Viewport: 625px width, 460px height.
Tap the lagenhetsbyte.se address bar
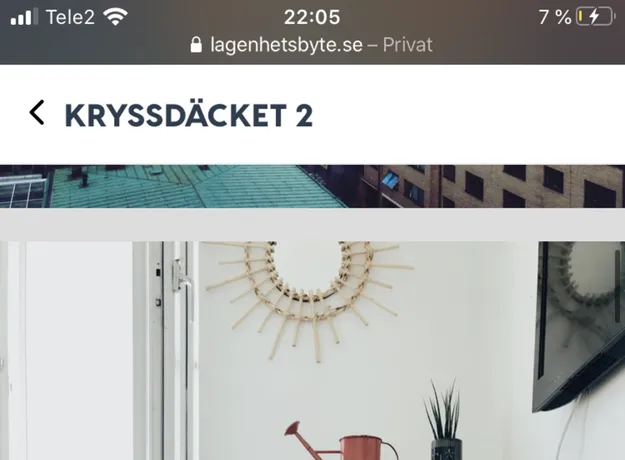[x=311, y=45]
